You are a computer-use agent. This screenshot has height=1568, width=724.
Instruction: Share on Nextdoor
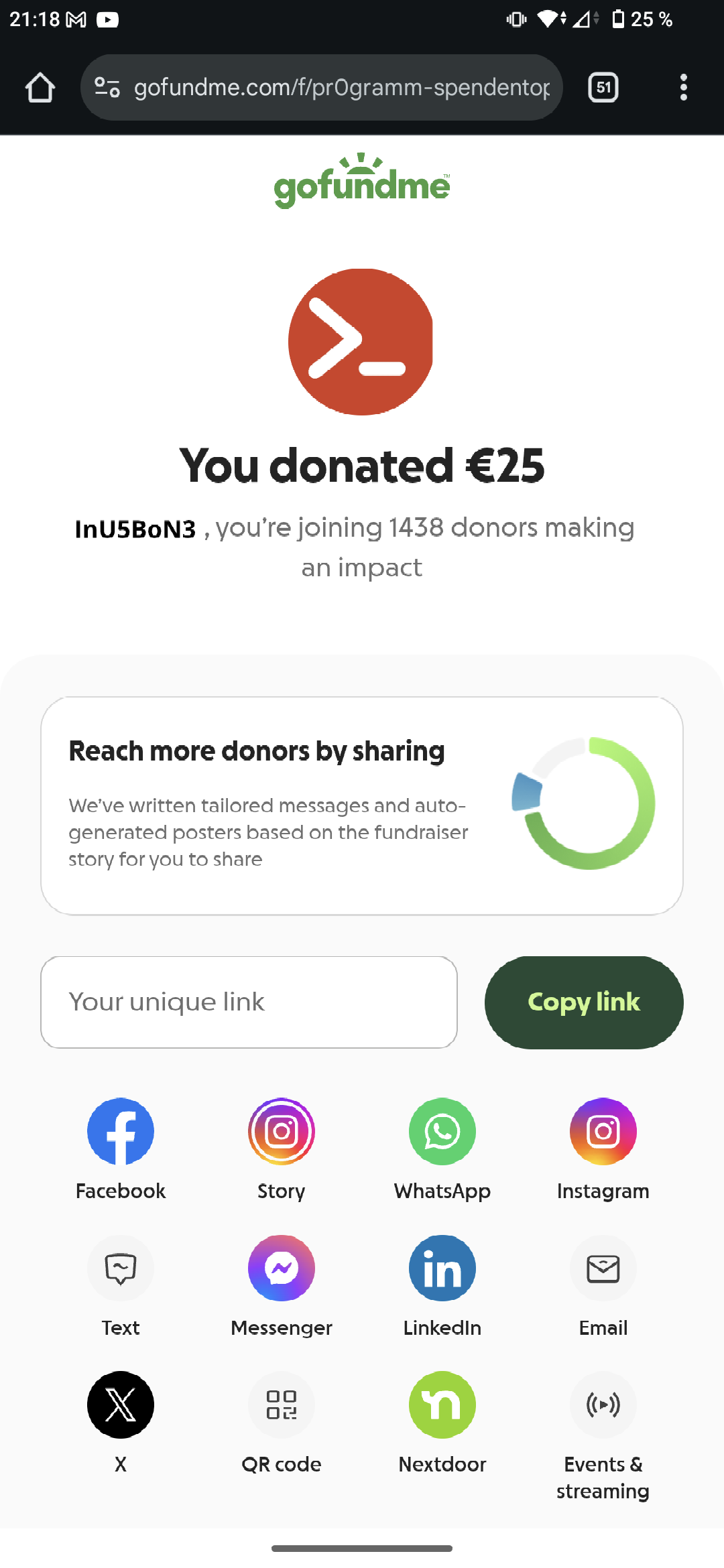(x=442, y=1405)
